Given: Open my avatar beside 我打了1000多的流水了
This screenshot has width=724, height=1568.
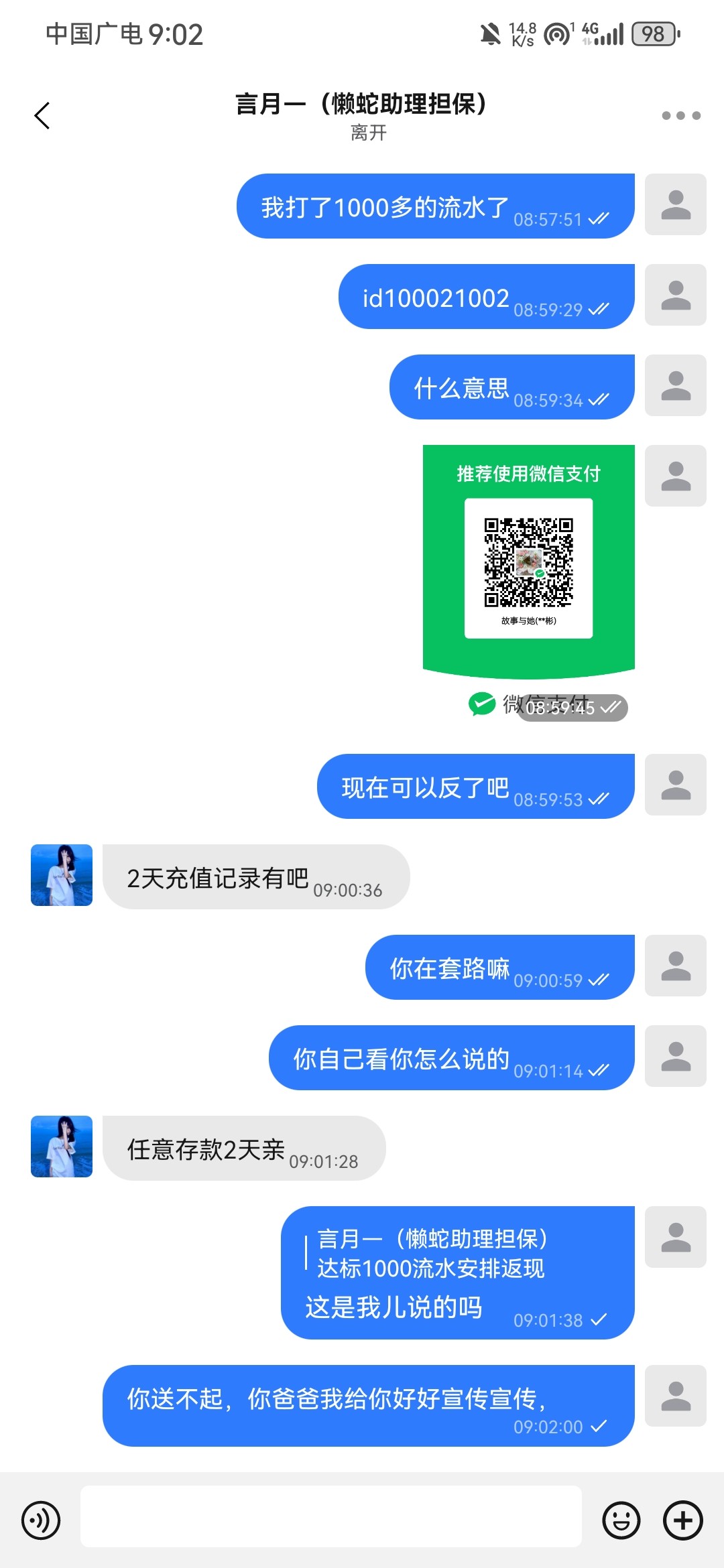Looking at the screenshot, I should pyautogui.click(x=675, y=204).
